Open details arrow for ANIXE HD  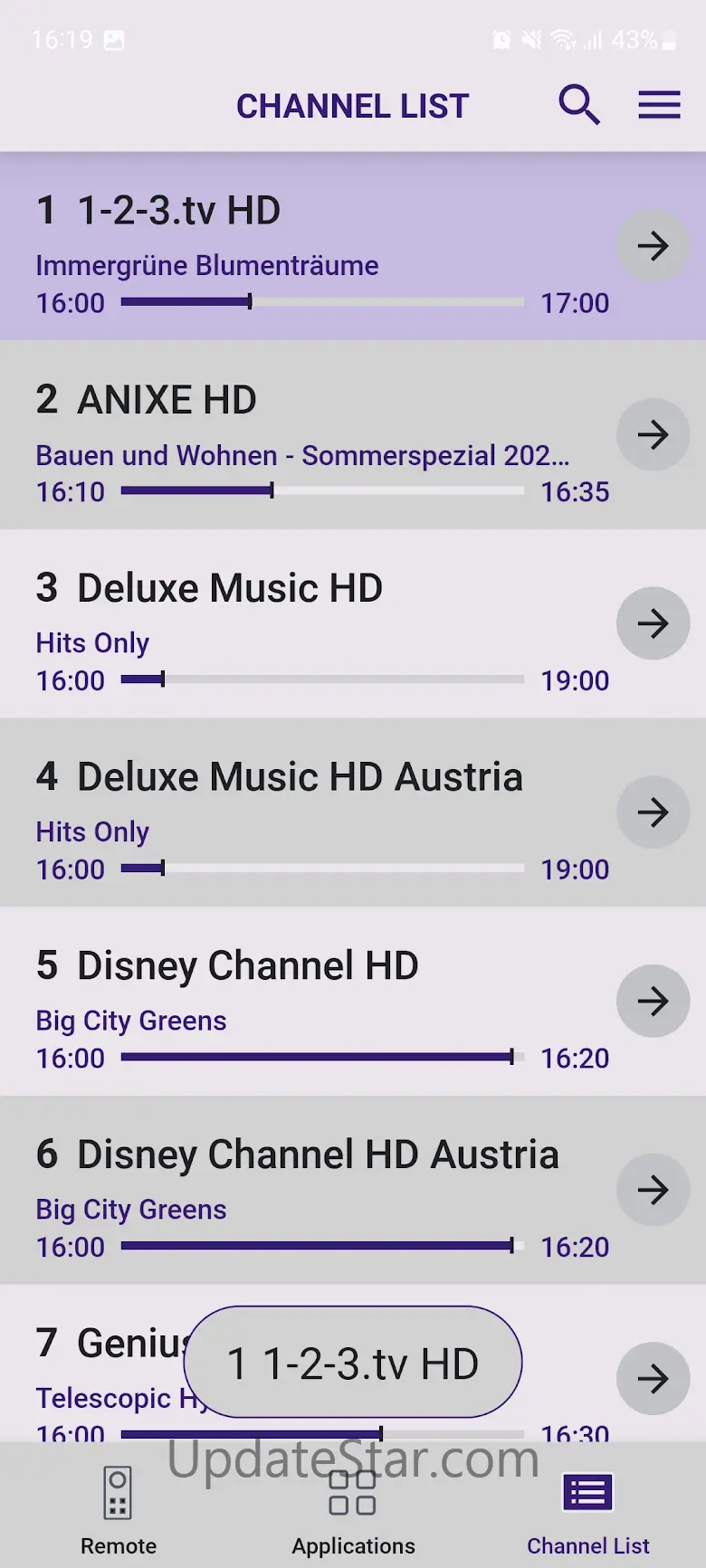653,435
